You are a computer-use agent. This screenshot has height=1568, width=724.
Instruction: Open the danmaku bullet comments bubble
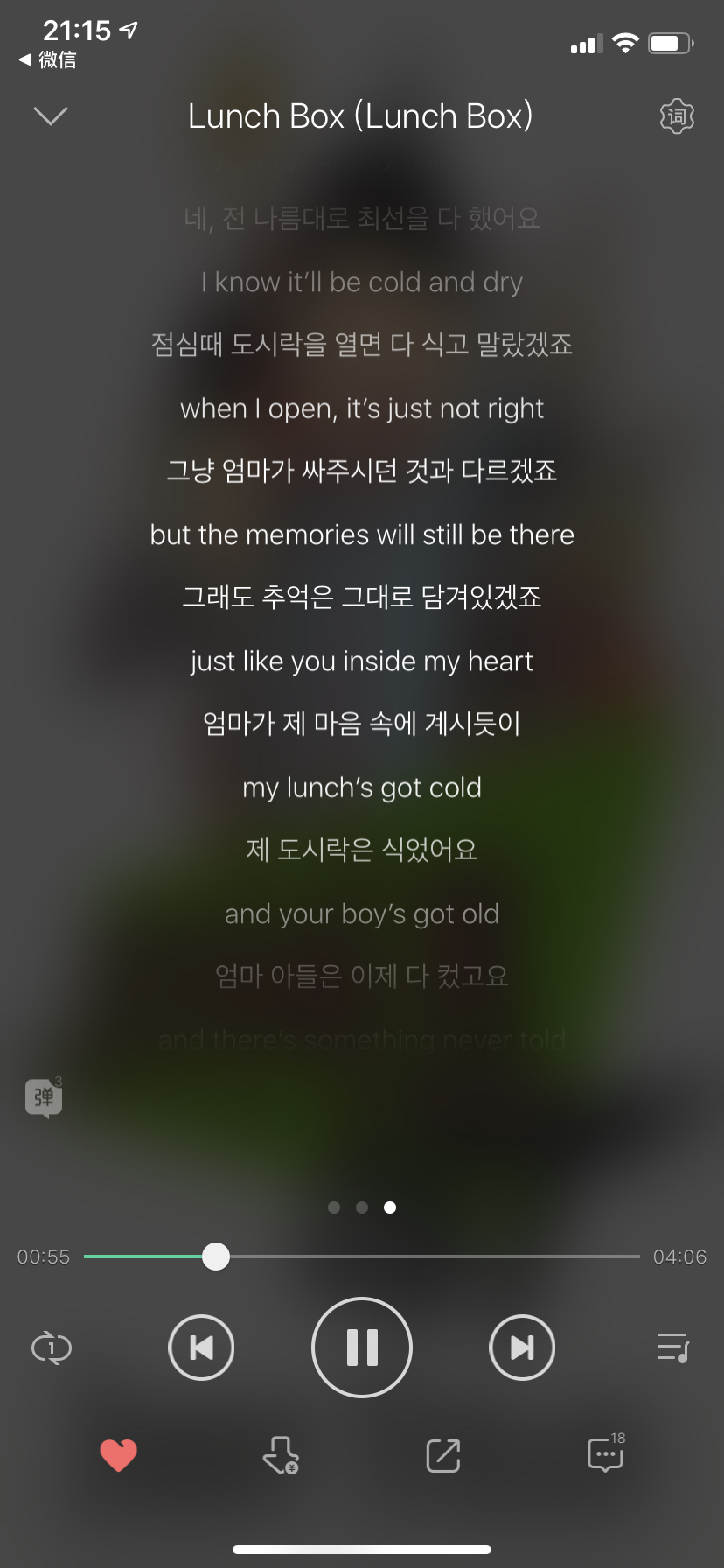[x=44, y=1096]
